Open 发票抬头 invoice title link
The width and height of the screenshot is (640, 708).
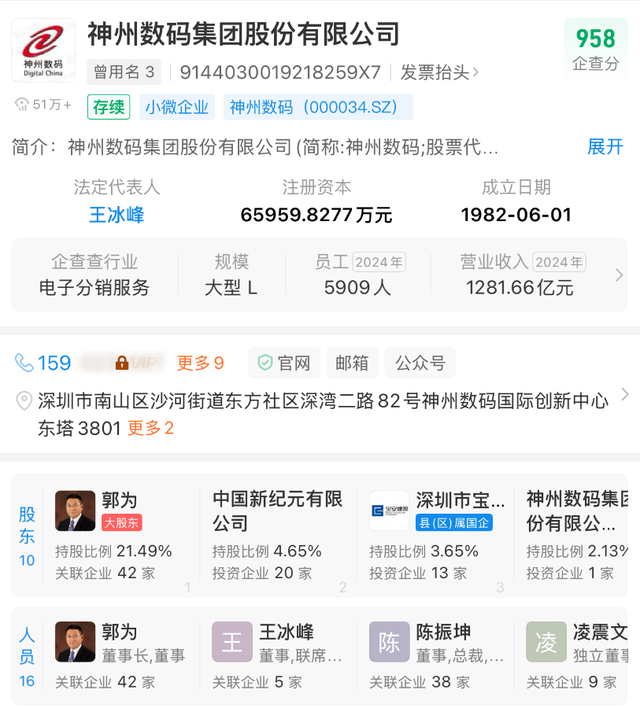pyautogui.click(x=439, y=72)
